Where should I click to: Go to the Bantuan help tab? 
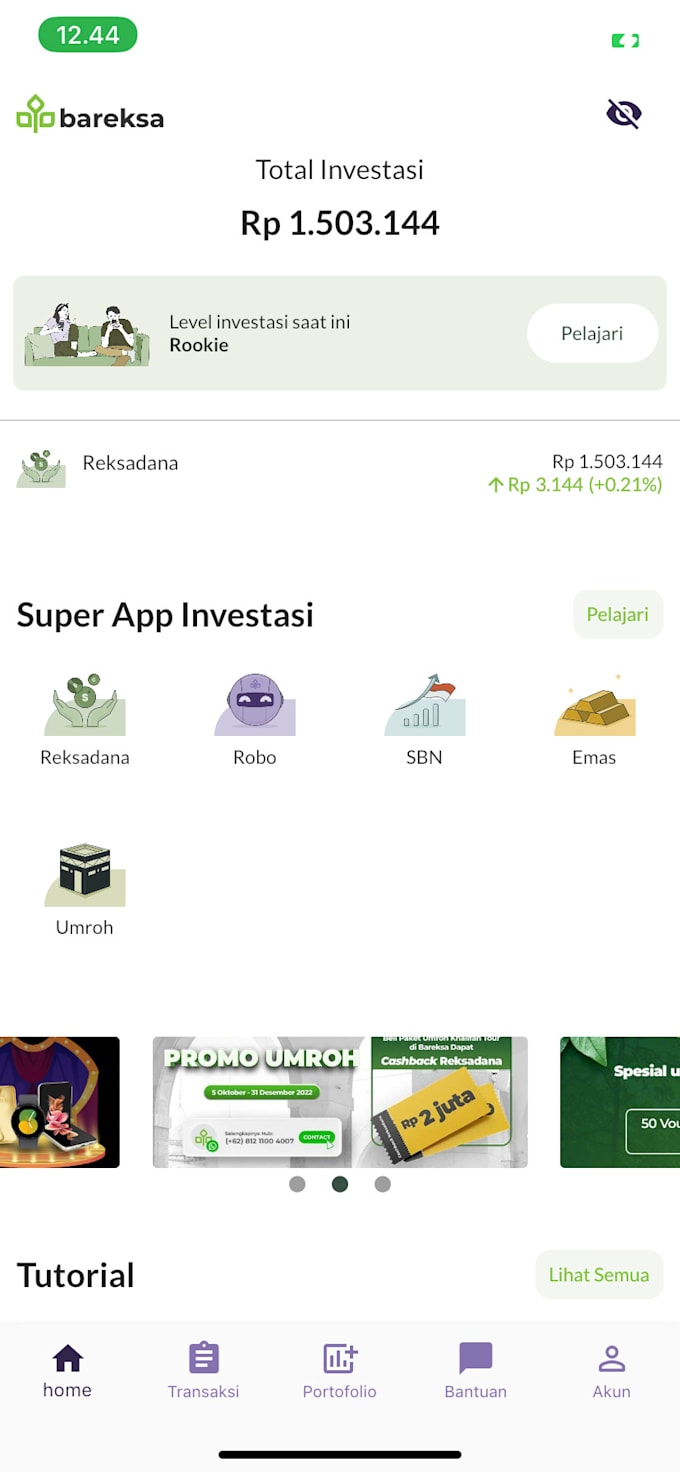(475, 1370)
